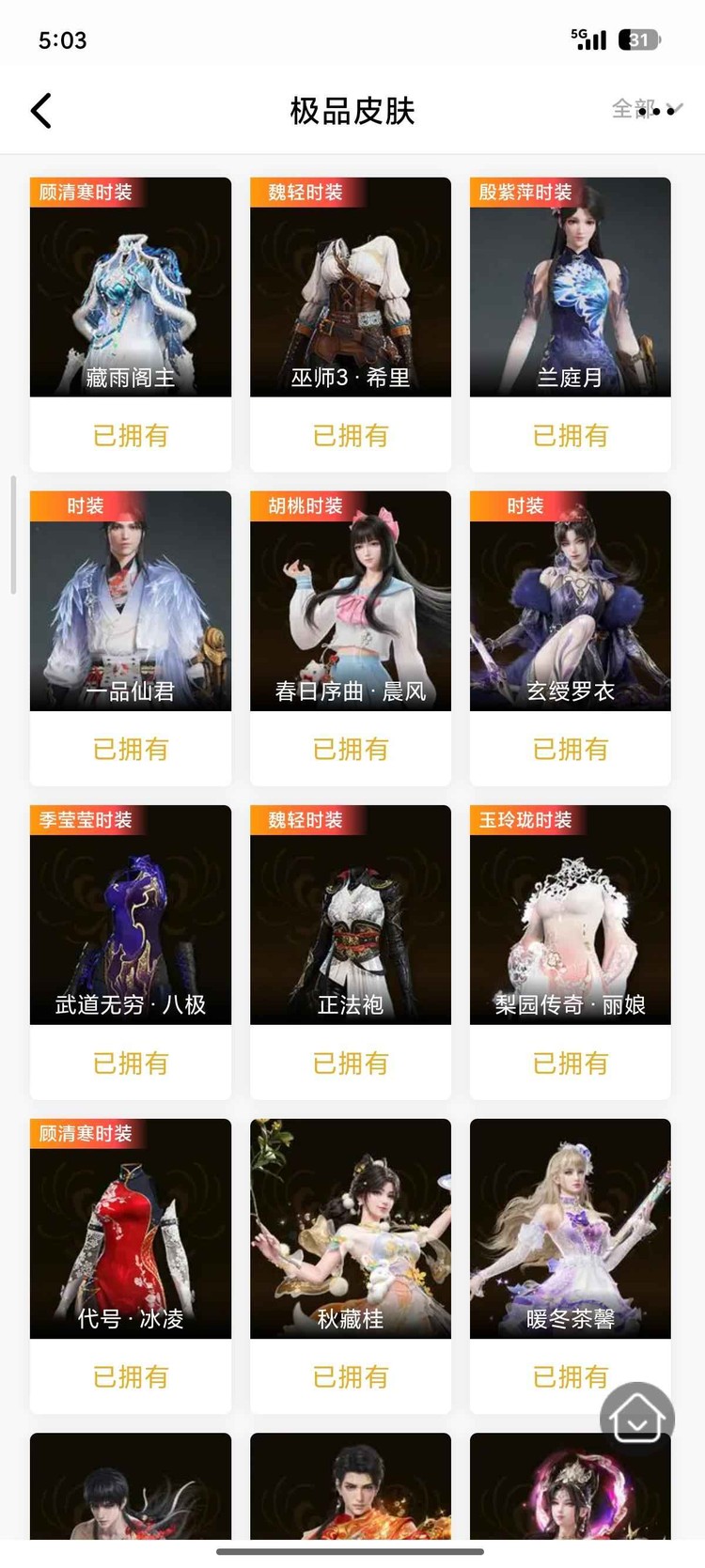This screenshot has height=1568, width=705.
Task: Tap the 顾清寒时装 category label badge
Action: point(85,192)
